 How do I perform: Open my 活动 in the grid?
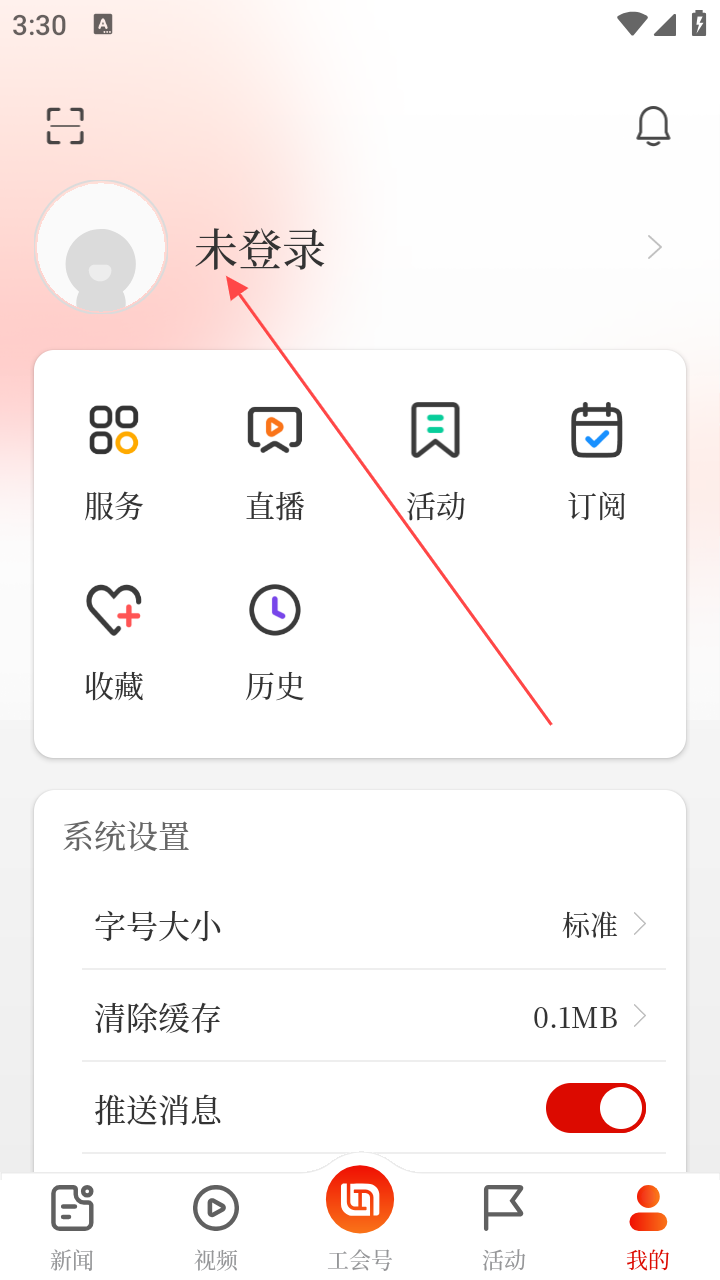tap(436, 461)
